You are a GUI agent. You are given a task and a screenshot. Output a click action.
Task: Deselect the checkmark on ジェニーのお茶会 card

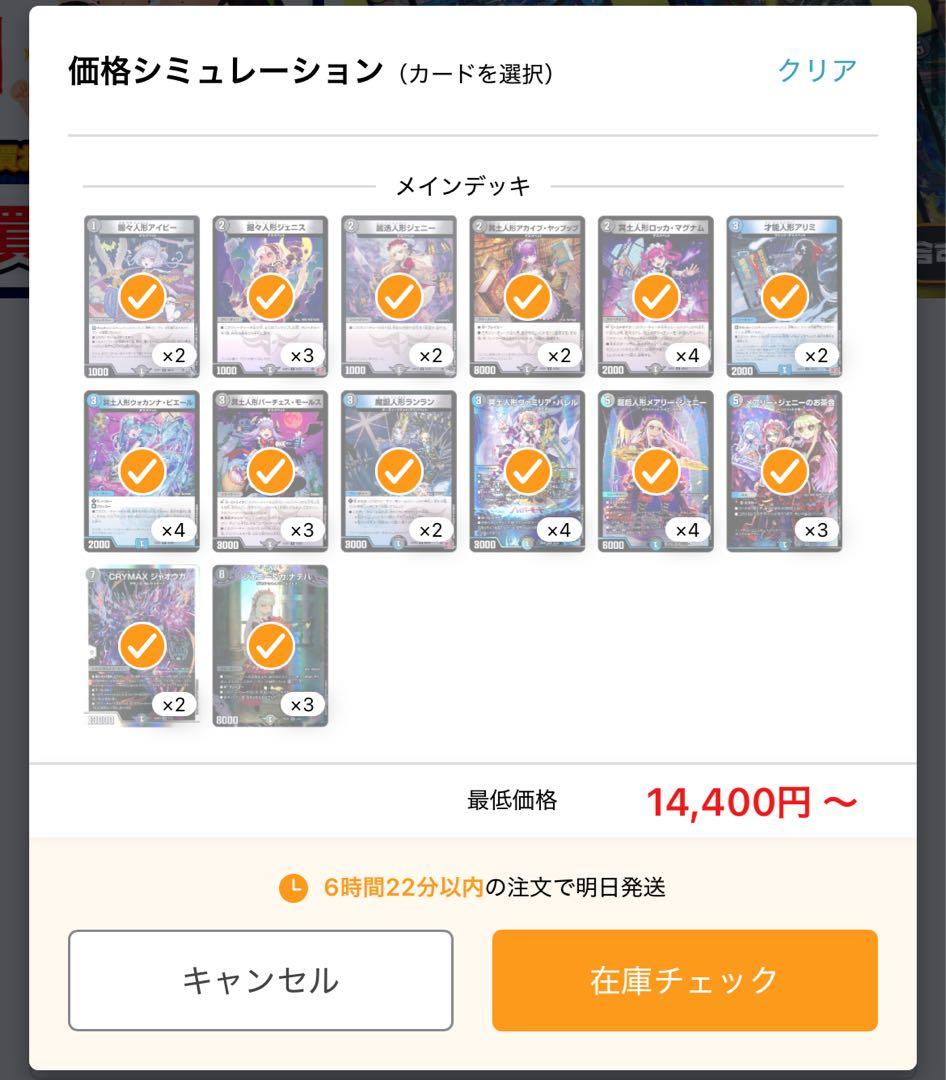coord(782,470)
